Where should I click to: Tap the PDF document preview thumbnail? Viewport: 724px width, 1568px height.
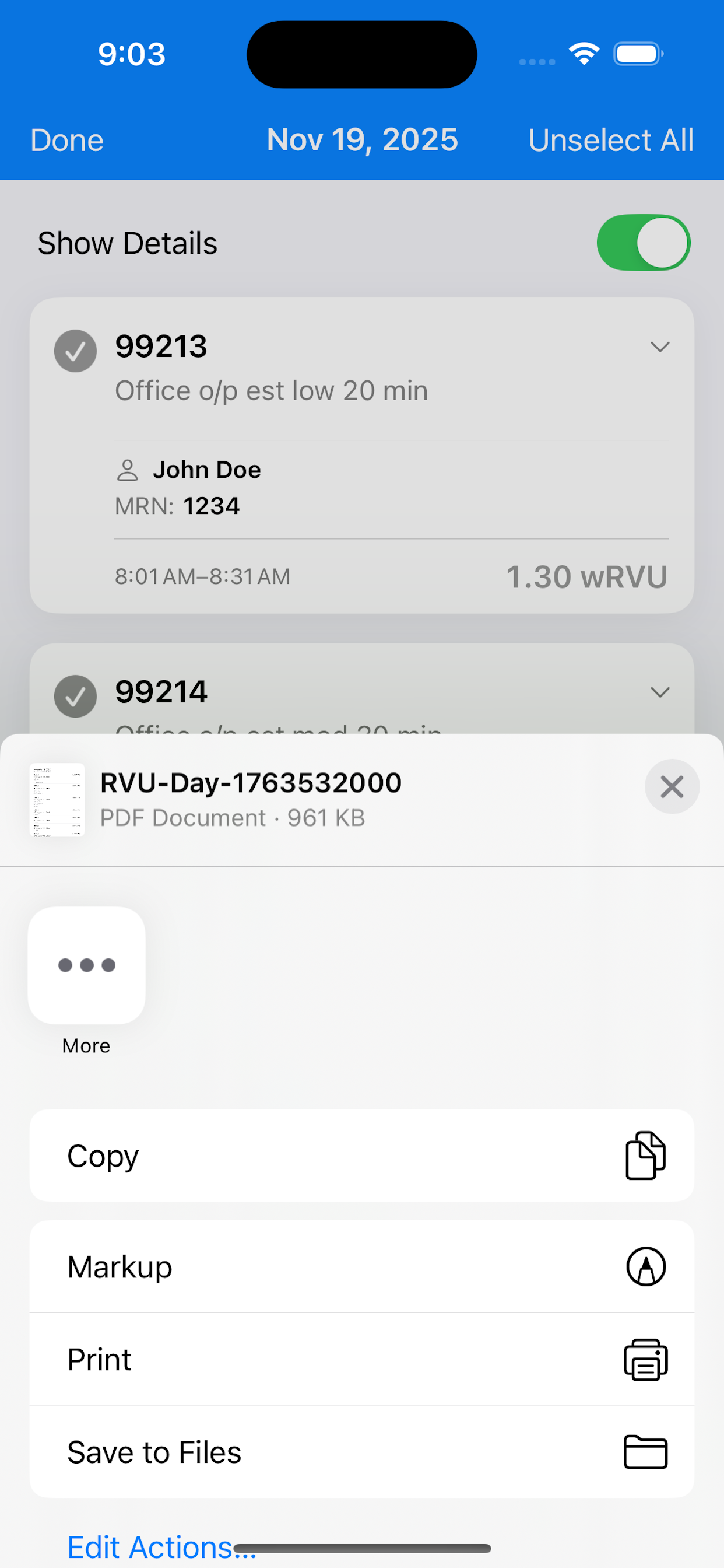point(57,800)
